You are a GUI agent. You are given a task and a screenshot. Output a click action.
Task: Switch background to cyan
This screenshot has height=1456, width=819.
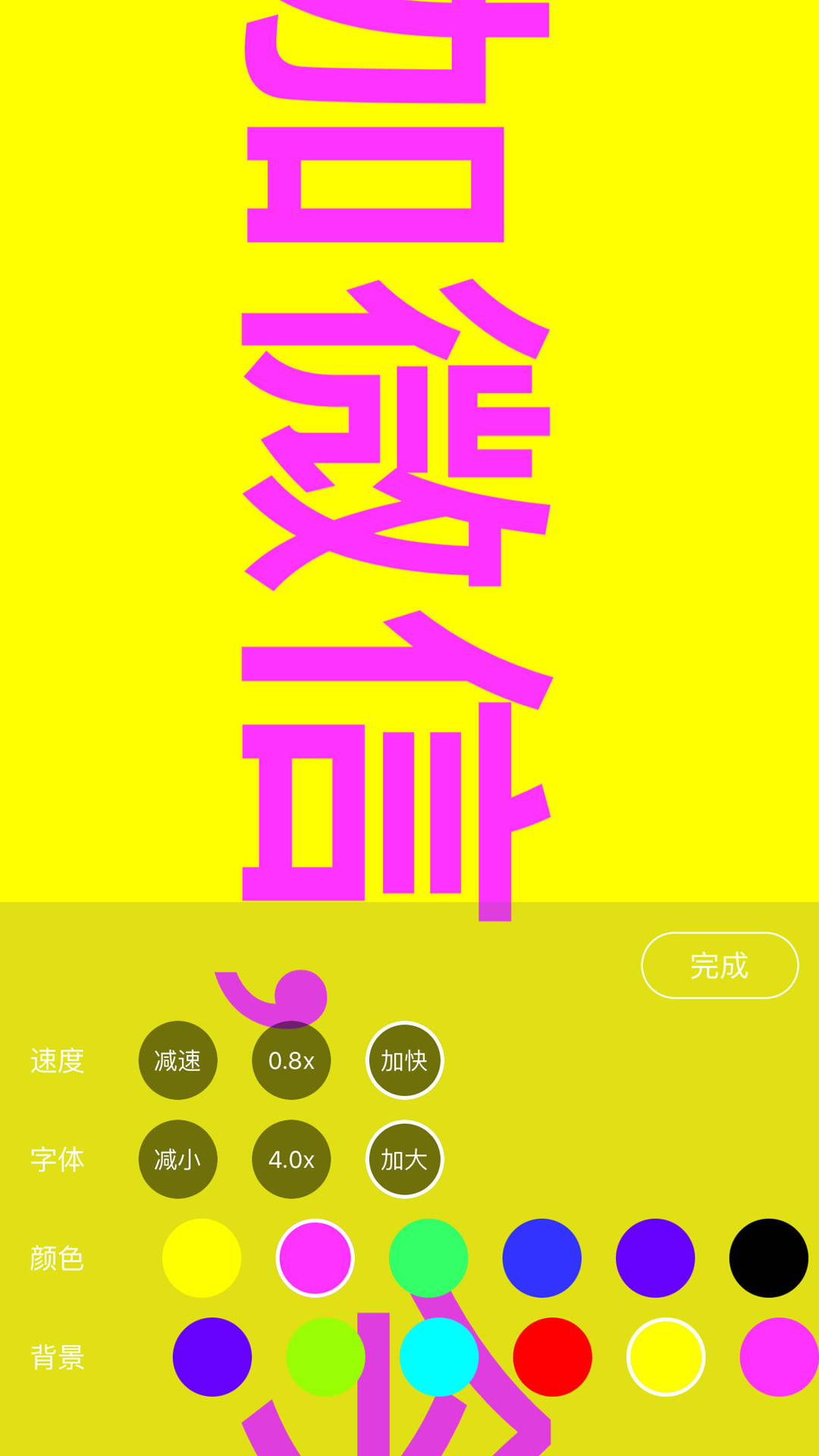[x=439, y=1357]
